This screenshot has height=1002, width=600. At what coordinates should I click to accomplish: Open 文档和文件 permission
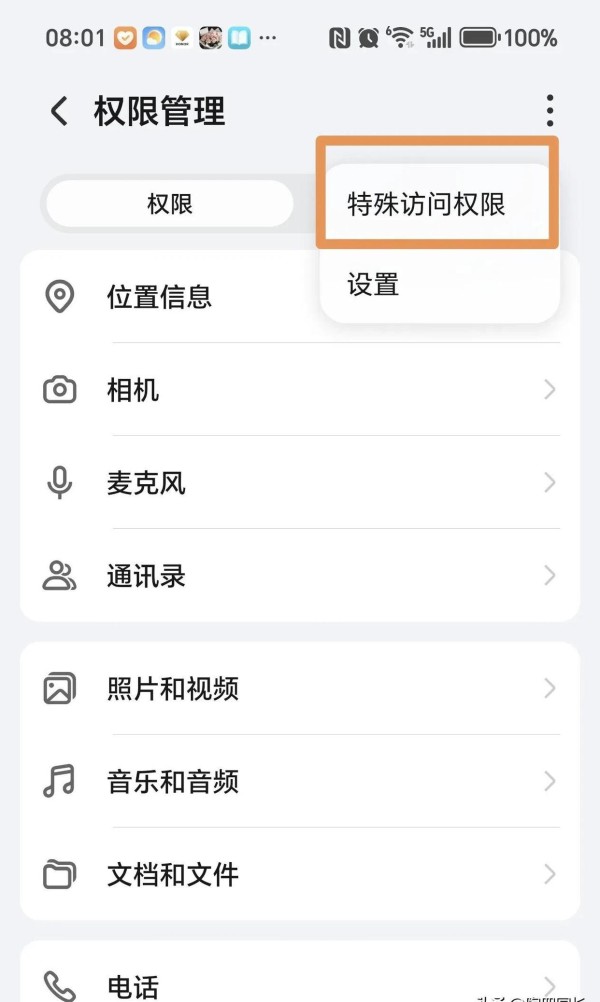300,874
